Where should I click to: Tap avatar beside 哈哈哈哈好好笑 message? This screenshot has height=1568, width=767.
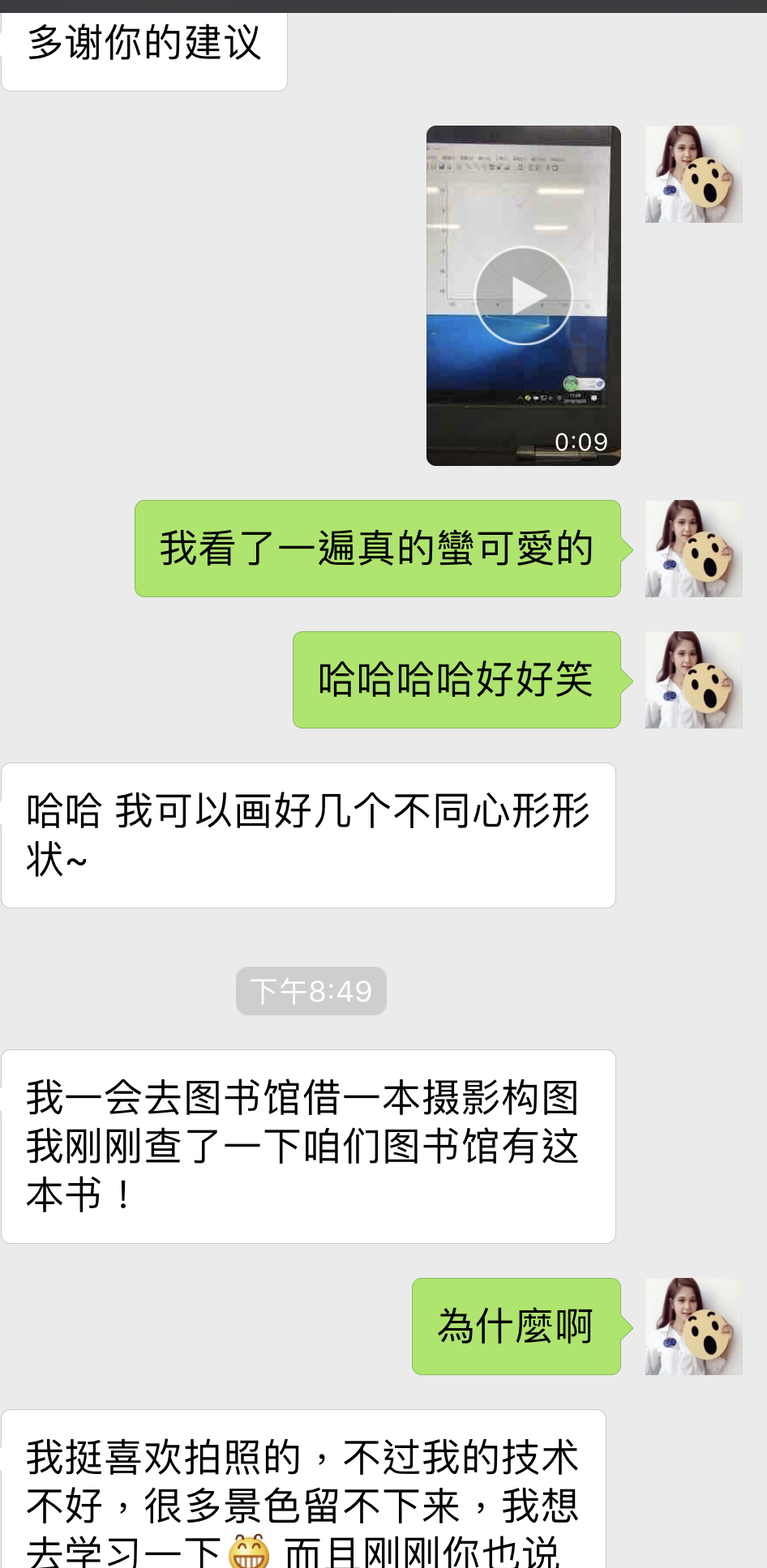[693, 680]
